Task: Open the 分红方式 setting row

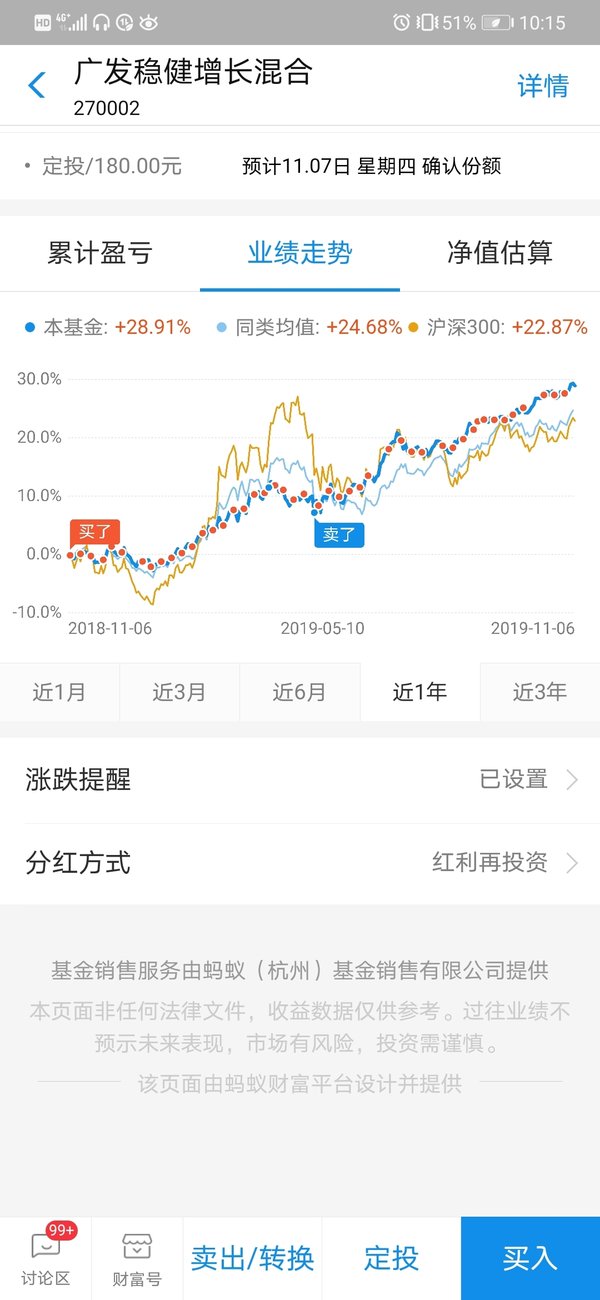Action: (300, 863)
